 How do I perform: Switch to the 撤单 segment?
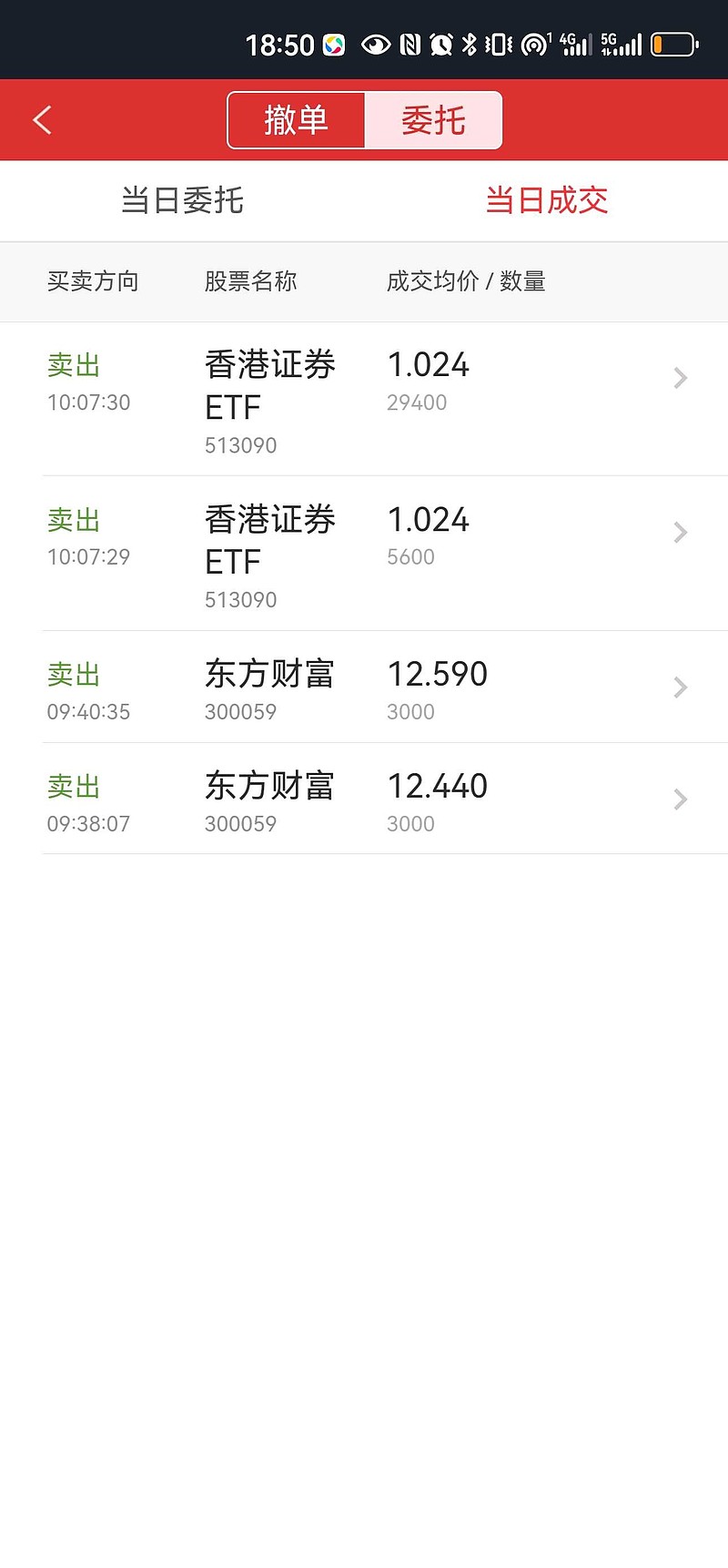(297, 120)
